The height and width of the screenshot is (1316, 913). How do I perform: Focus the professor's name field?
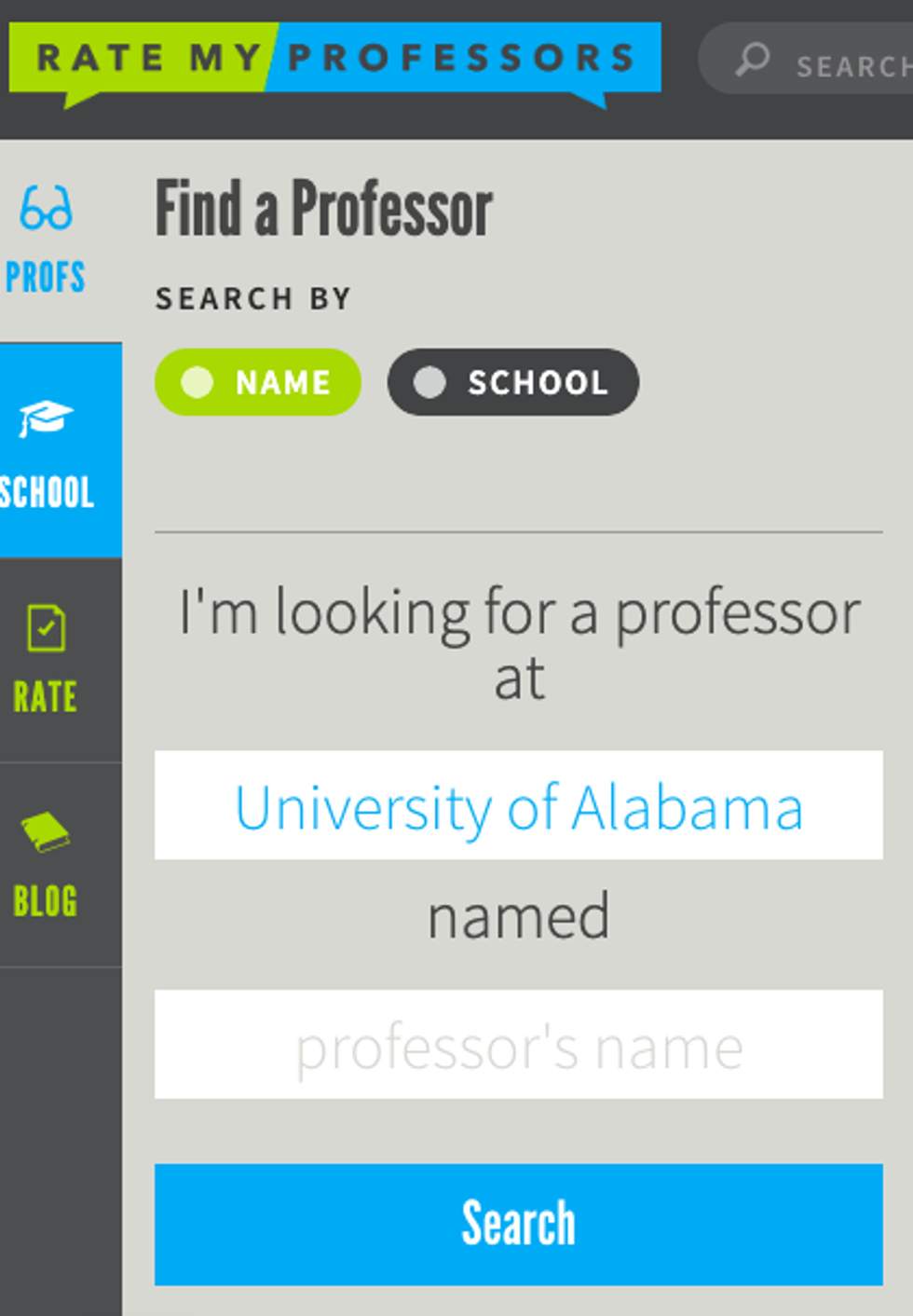click(x=518, y=1045)
